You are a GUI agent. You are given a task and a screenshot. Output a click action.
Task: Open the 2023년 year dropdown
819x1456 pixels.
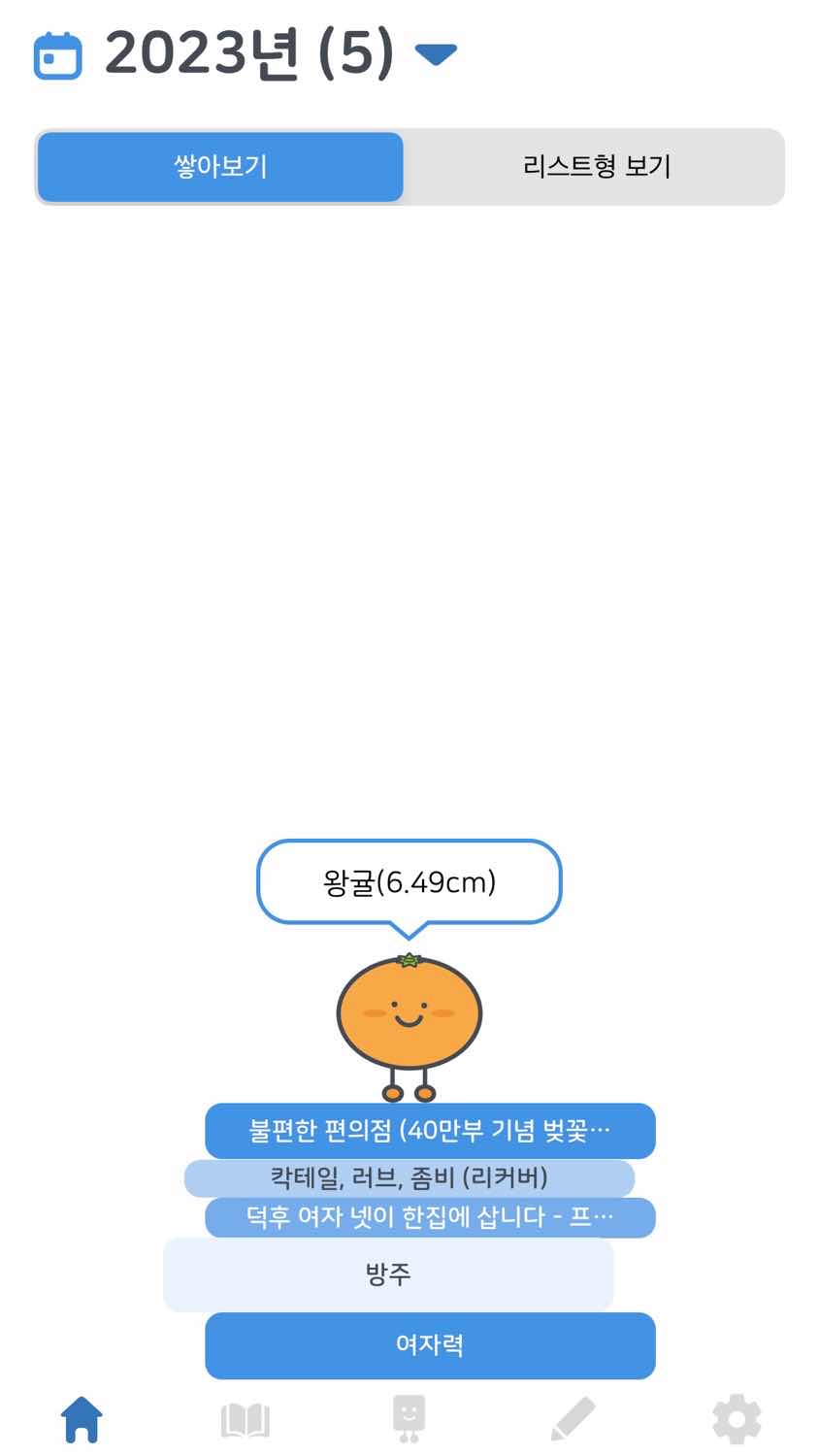pos(435,54)
